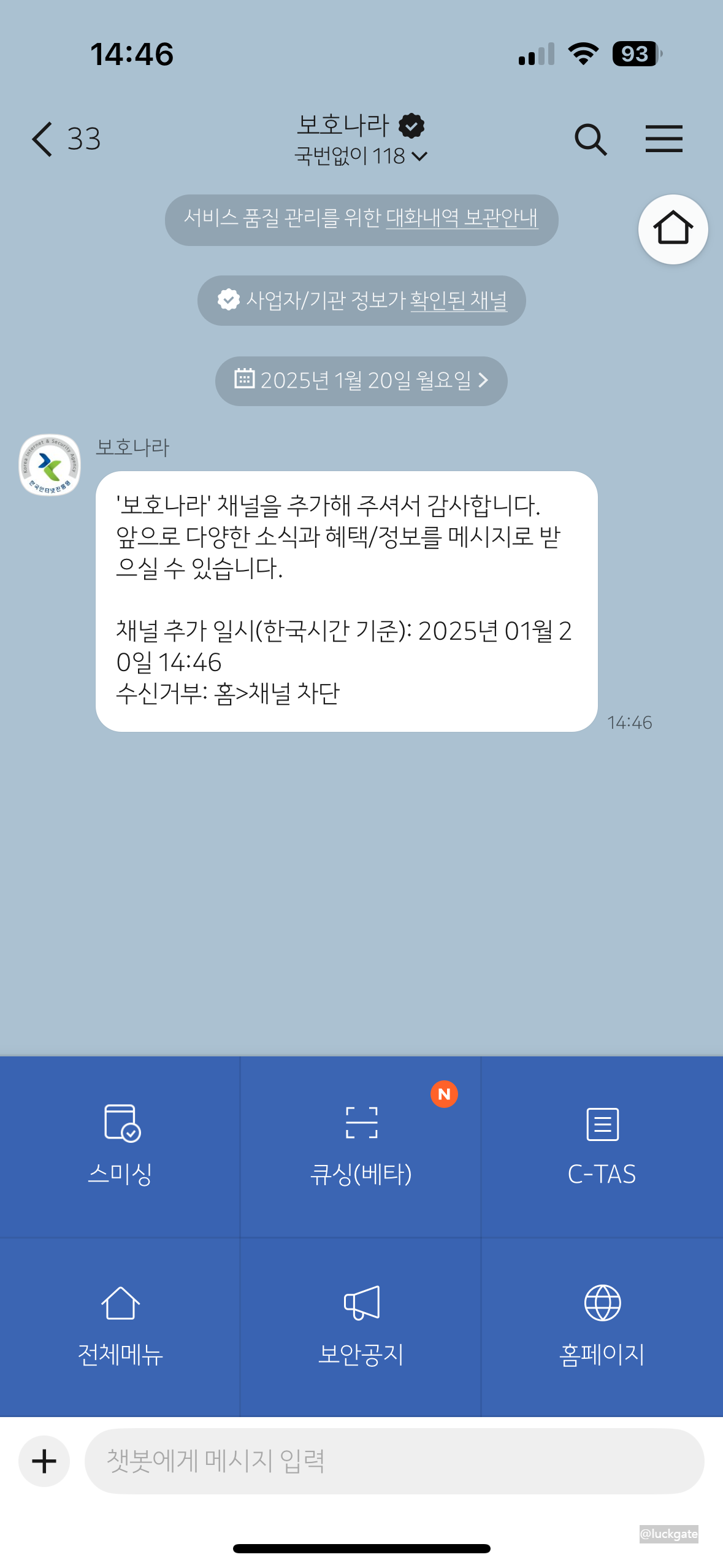Visit the 홈페이지
Image resolution: width=723 pixels, height=1568 pixels.
click(602, 1327)
